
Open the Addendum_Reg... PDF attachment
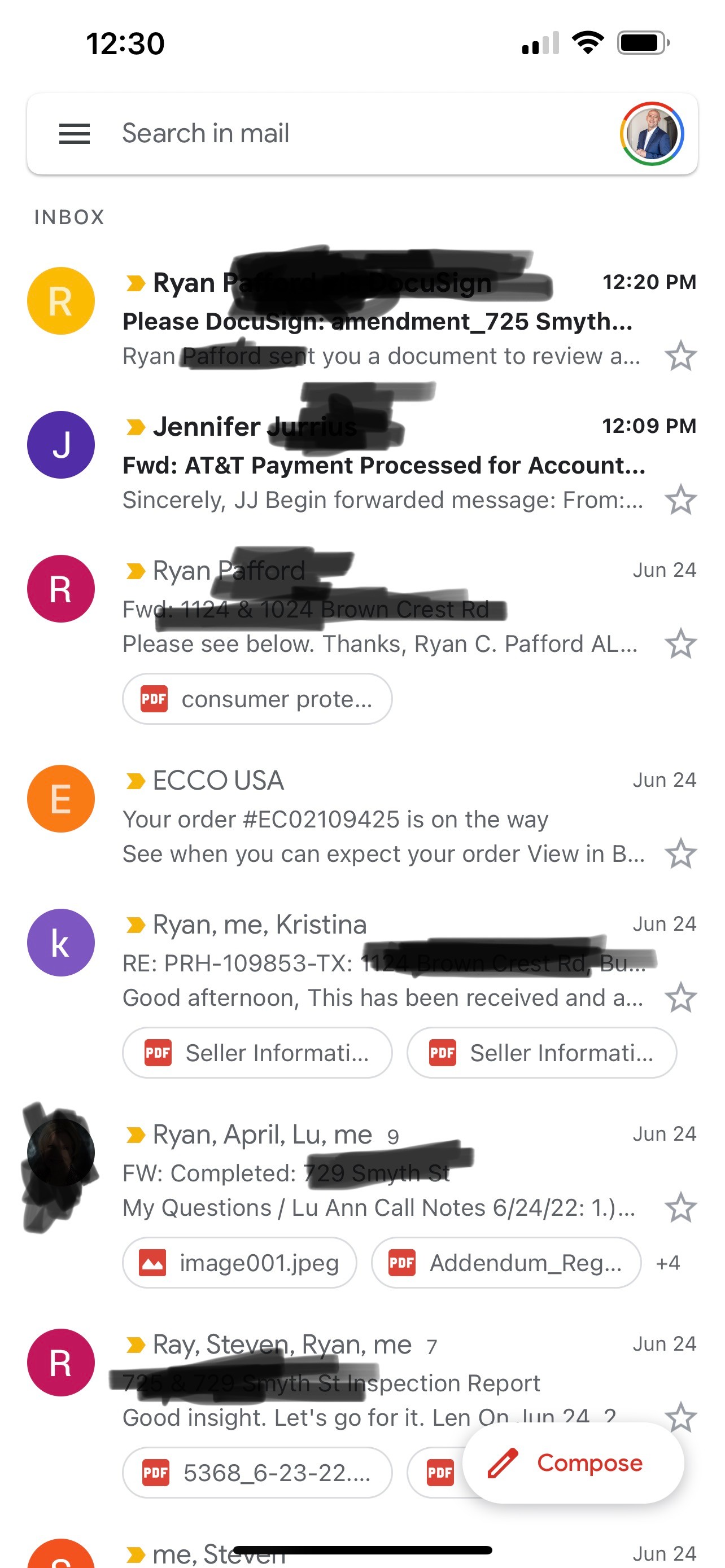point(506,1263)
